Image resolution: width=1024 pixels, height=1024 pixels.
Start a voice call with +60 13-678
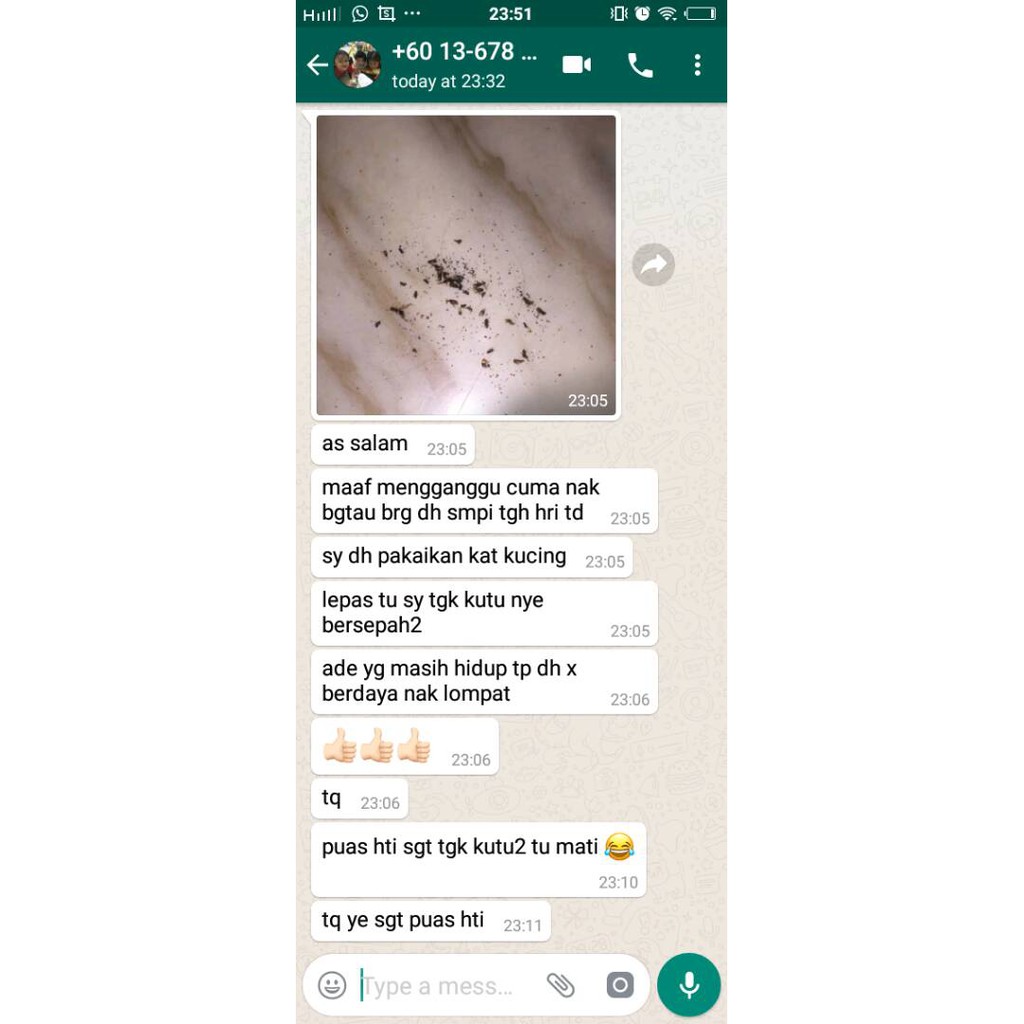click(640, 65)
